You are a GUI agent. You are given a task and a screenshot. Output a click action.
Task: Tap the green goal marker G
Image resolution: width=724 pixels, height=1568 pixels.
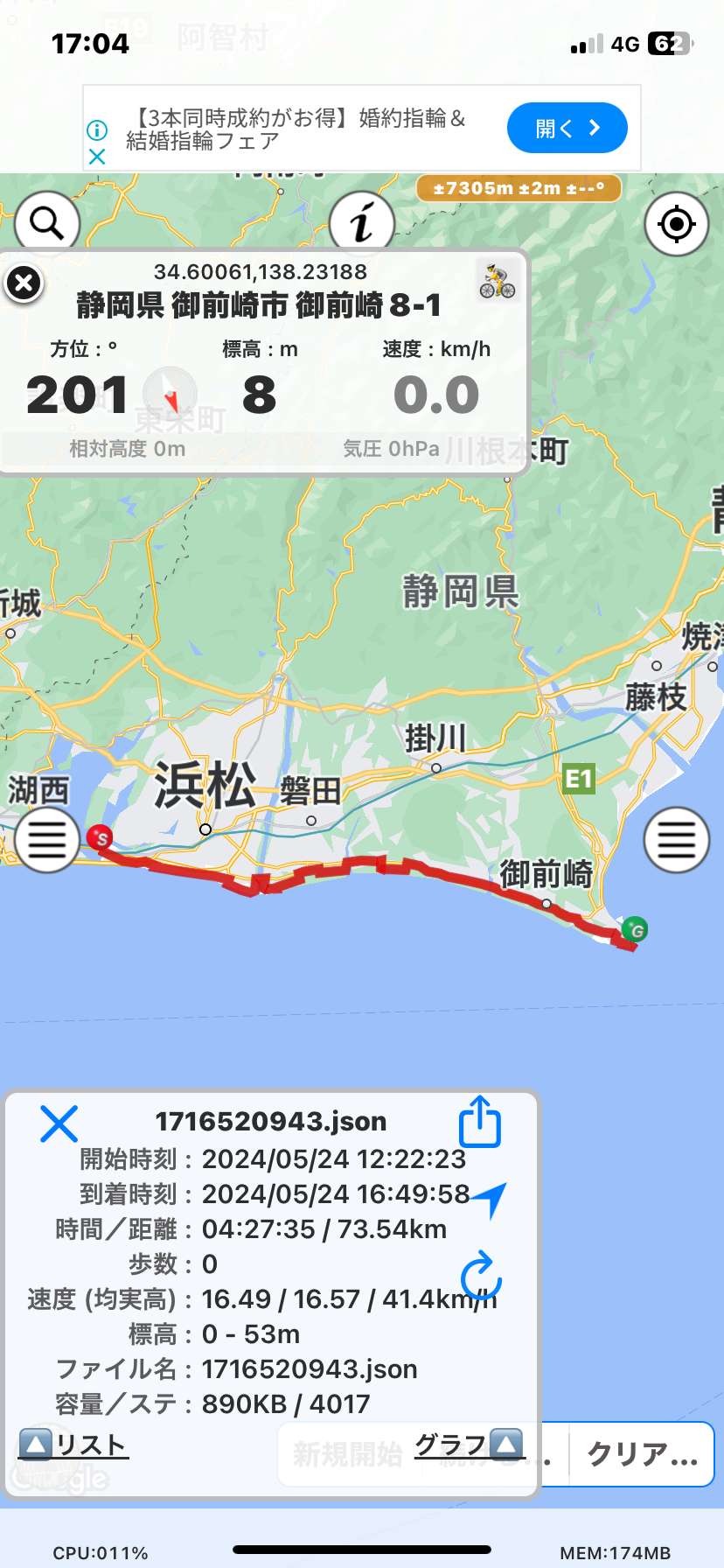coord(635,929)
